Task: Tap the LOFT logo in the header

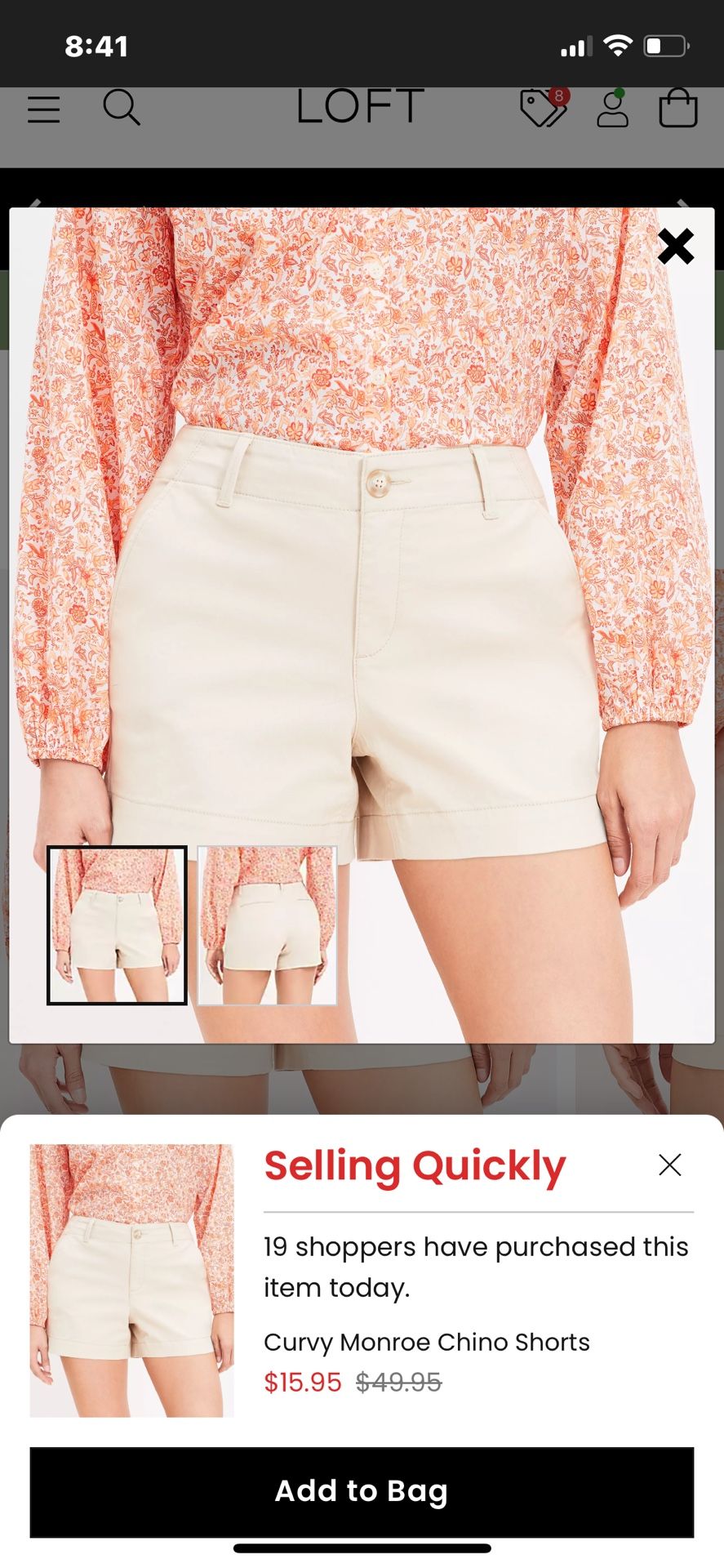Action: pyautogui.click(x=362, y=107)
